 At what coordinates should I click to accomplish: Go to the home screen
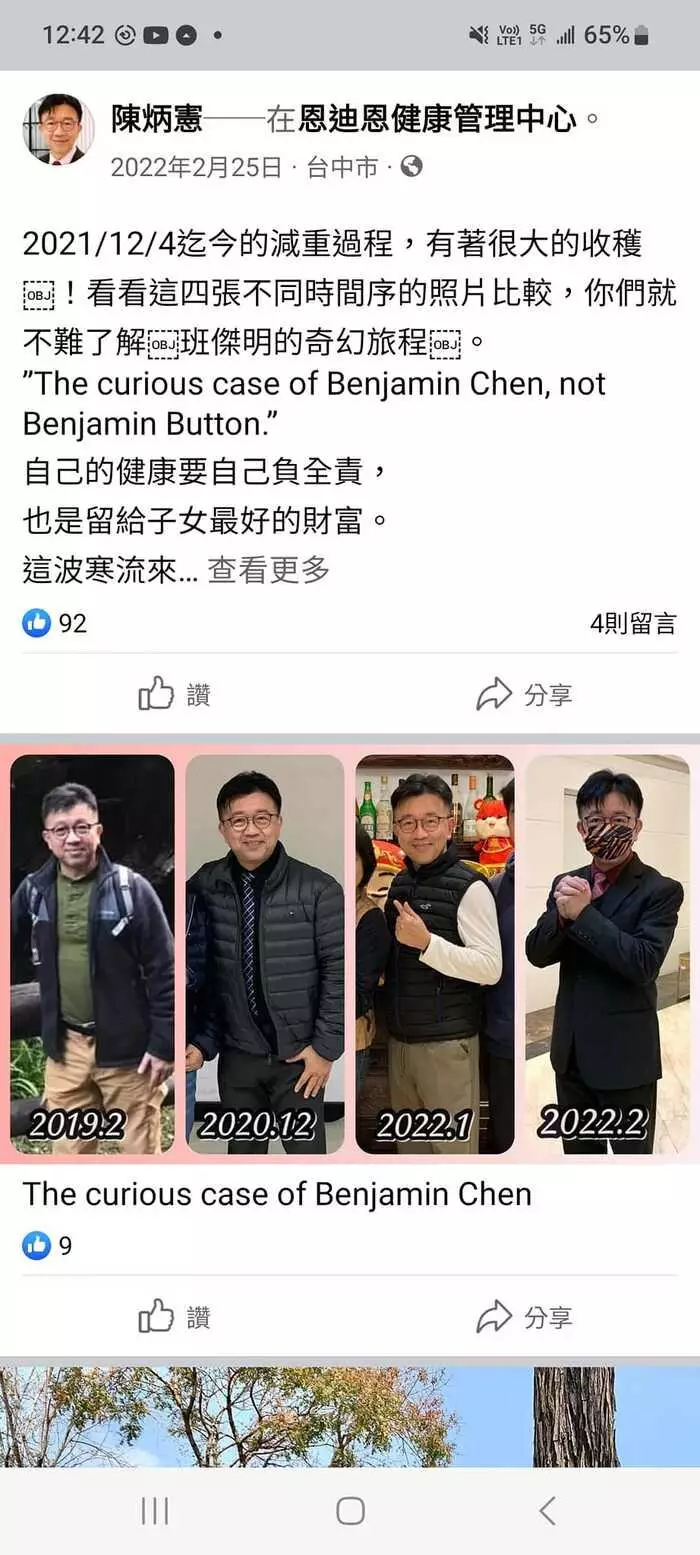[350, 1510]
